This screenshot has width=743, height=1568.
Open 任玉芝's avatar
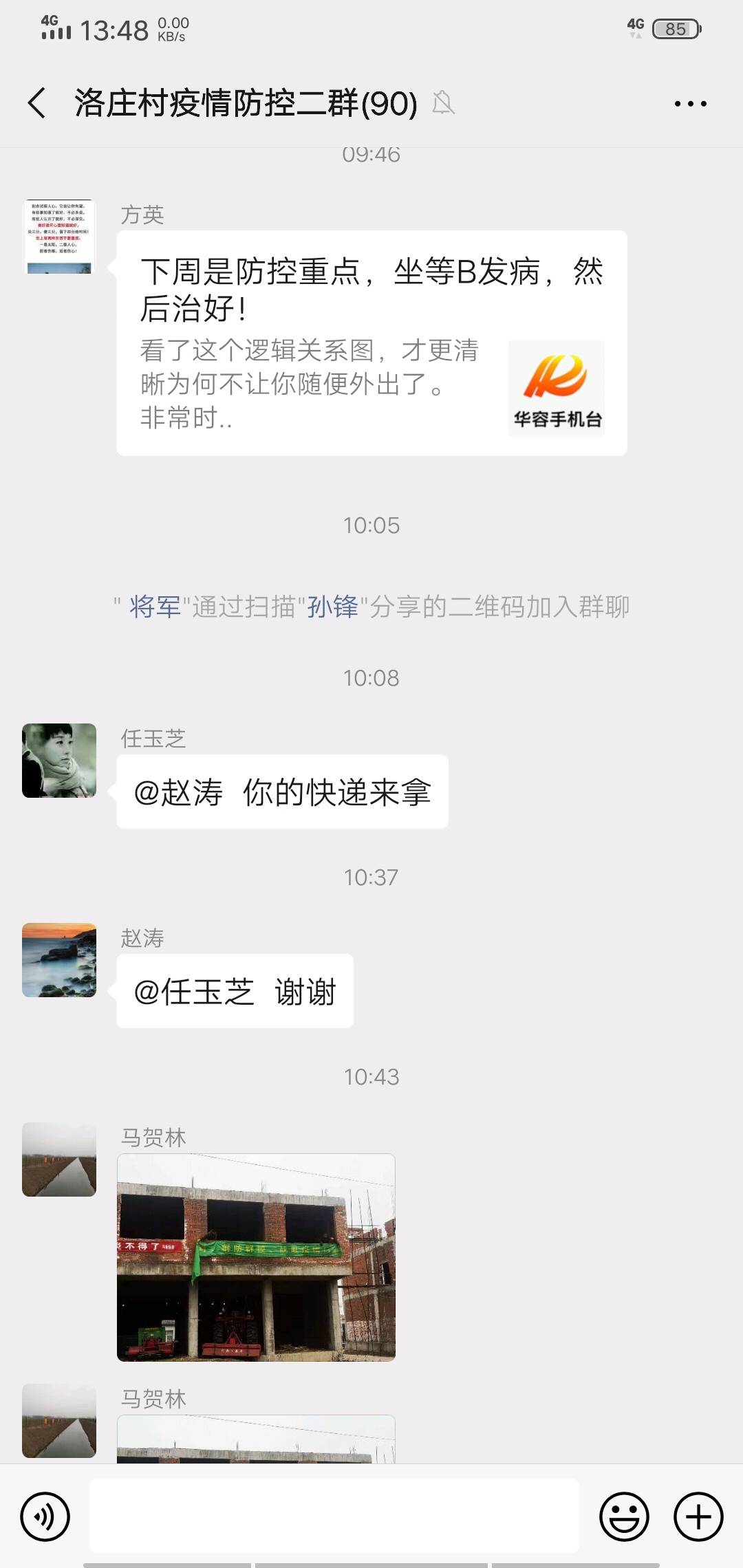tap(59, 761)
